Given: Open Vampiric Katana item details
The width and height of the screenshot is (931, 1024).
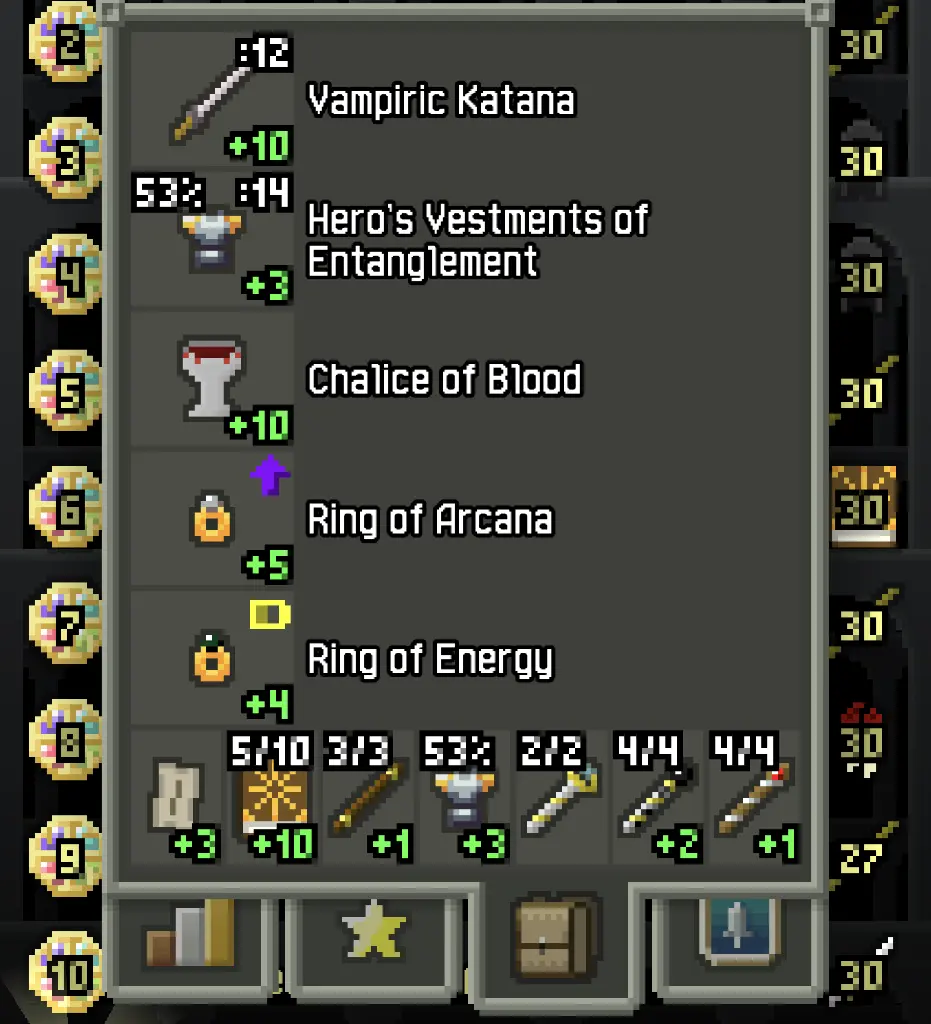Looking at the screenshot, I should click(x=212, y=102).
